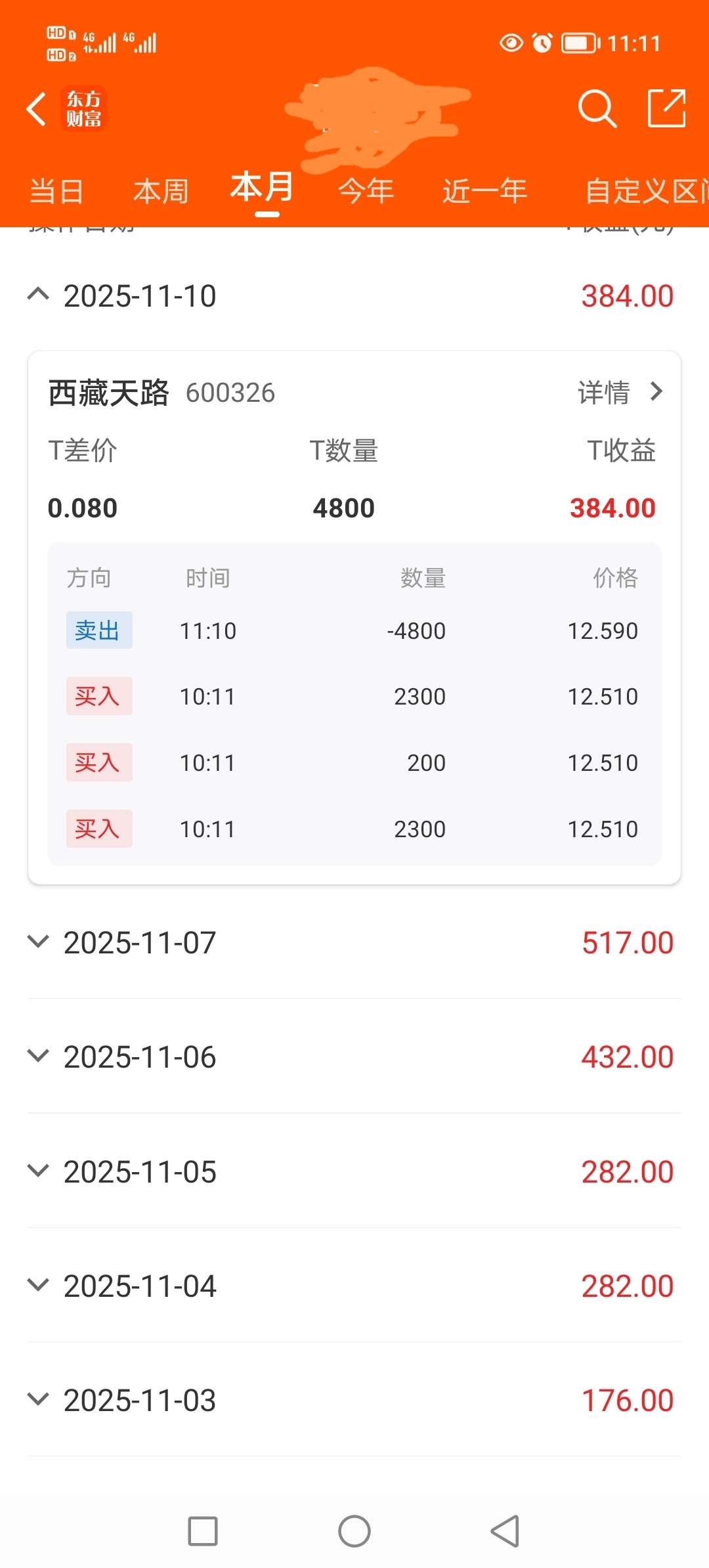Image resolution: width=709 pixels, height=1568 pixels.
Task: Tap the system home button
Action: pos(354,1531)
